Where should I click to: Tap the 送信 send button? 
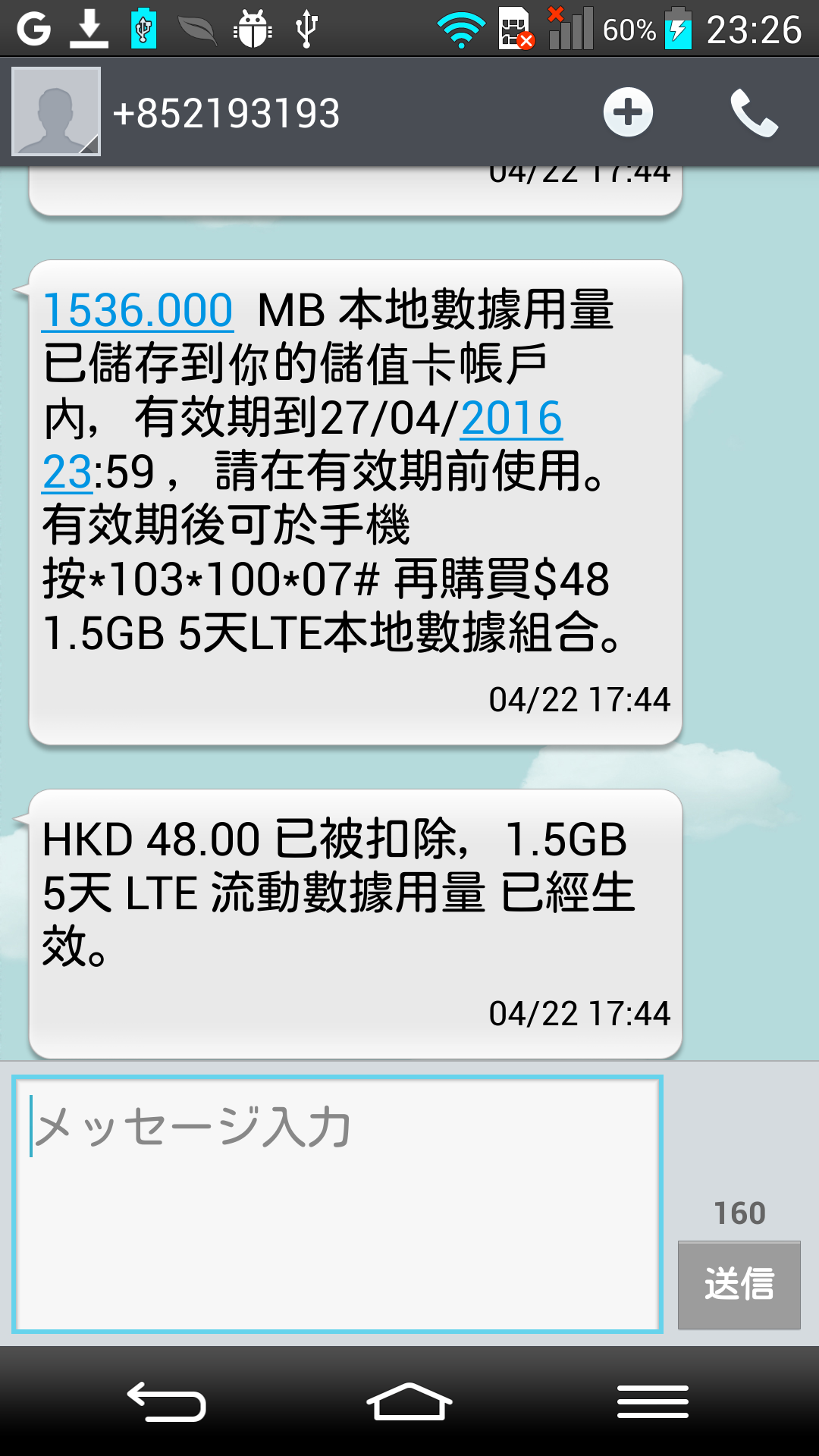(739, 1285)
